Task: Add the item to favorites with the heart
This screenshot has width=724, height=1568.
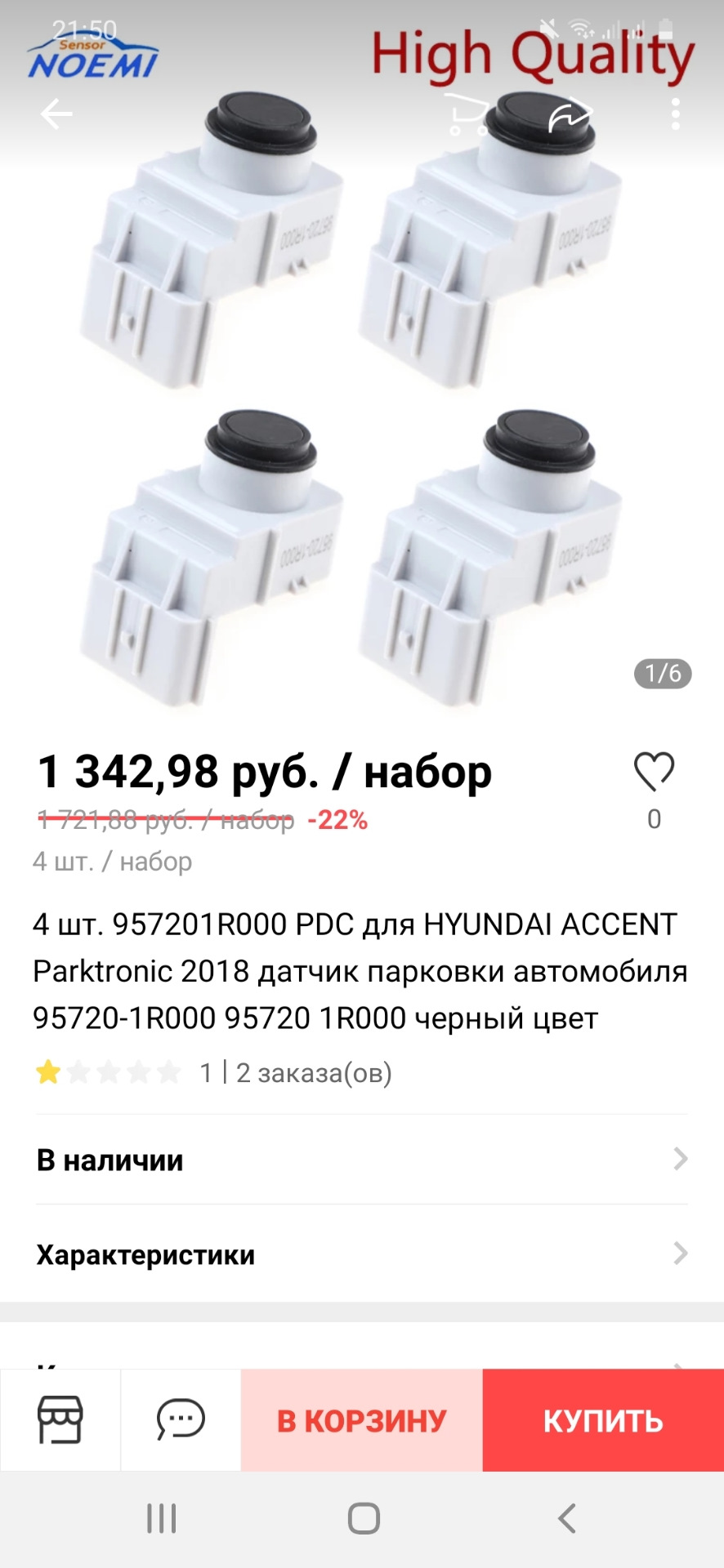Action: click(654, 772)
